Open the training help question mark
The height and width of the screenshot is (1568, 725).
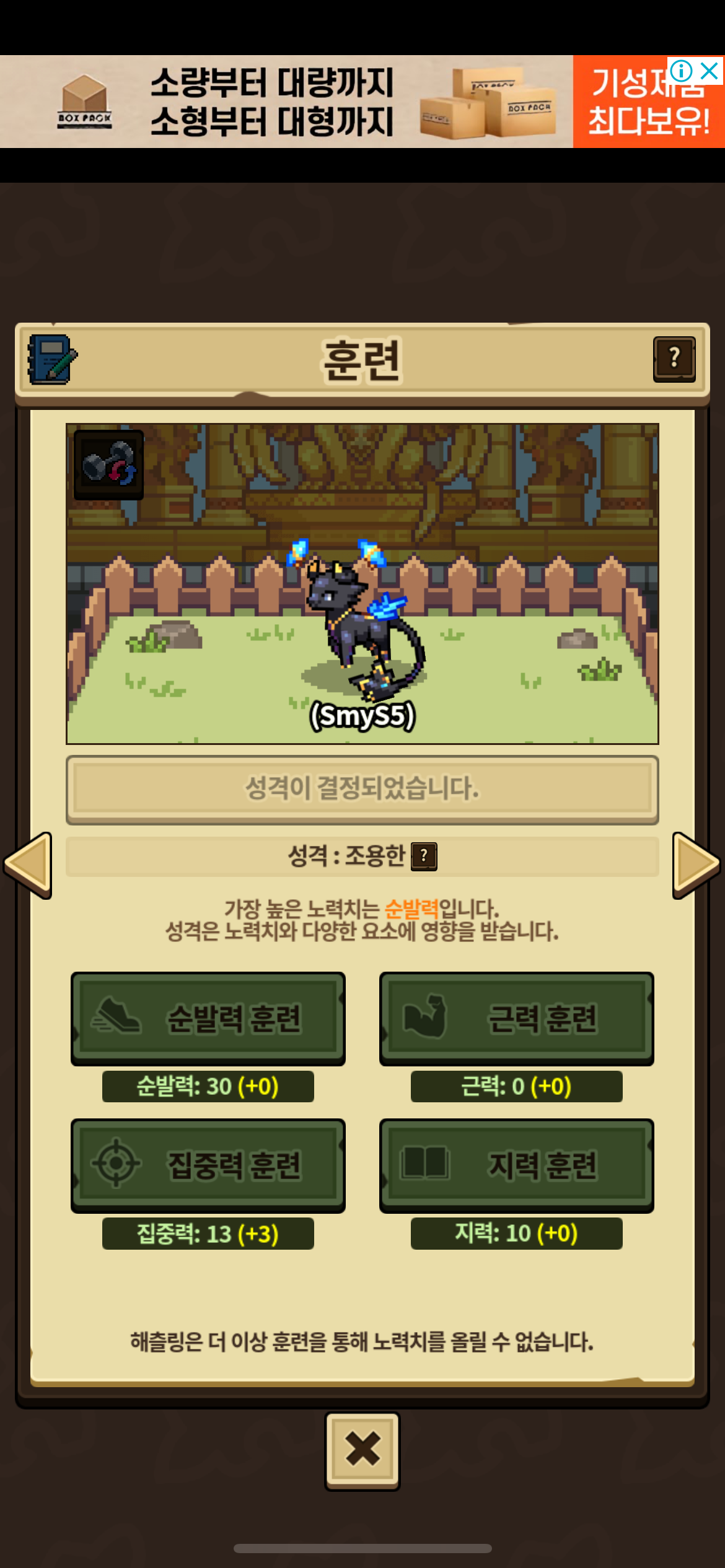pyautogui.click(x=674, y=359)
